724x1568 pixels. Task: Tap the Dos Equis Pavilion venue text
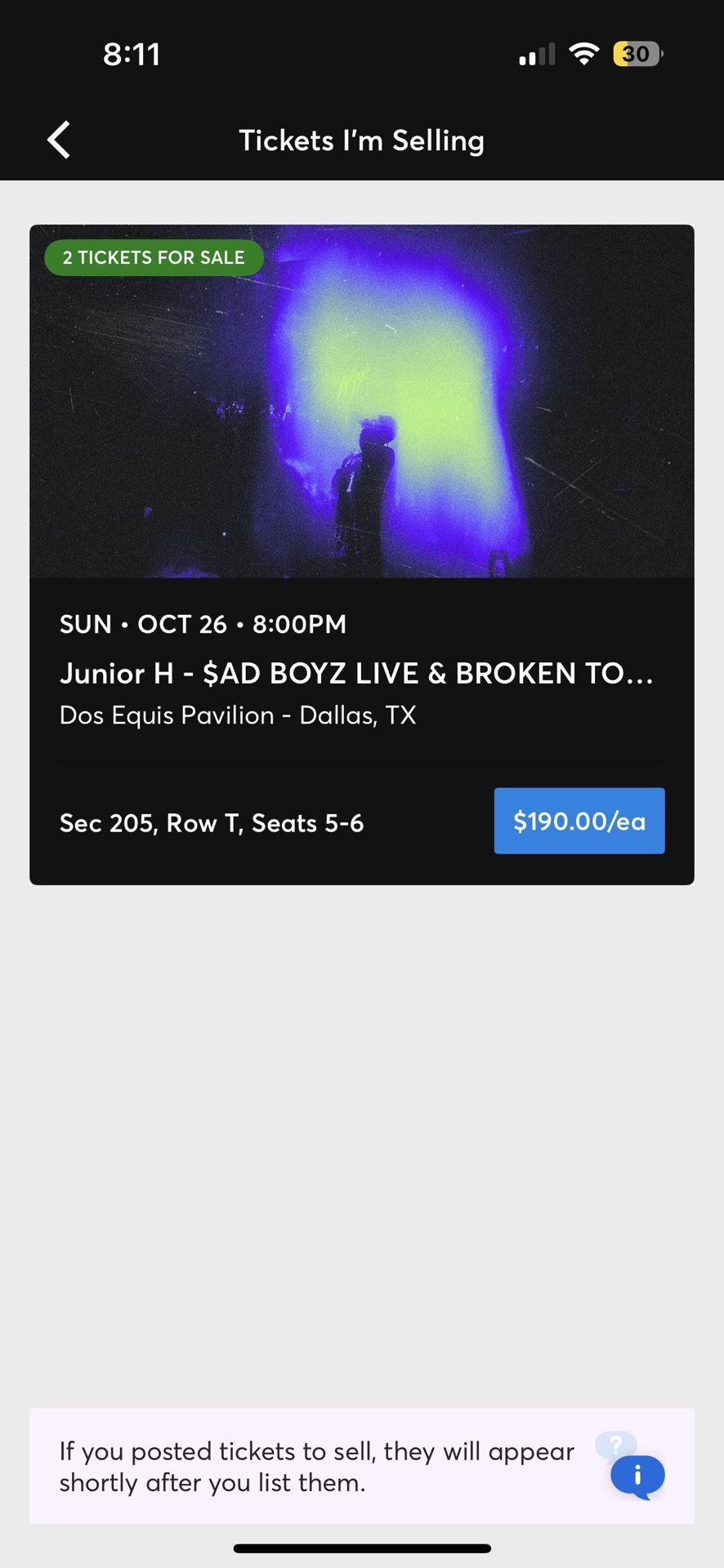pyautogui.click(x=238, y=715)
